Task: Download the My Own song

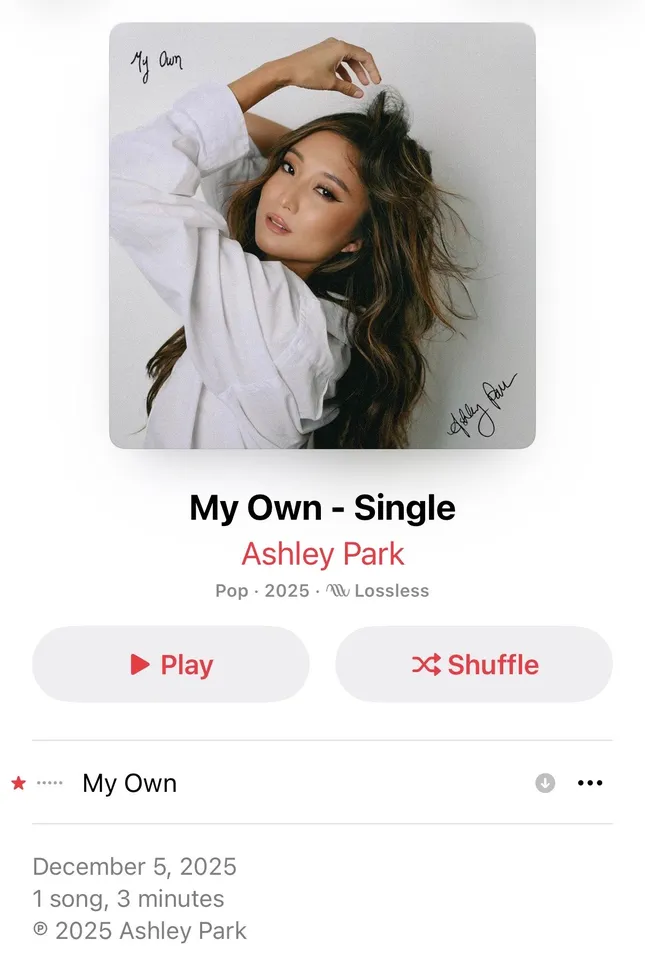Action: click(x=545, y=783)
